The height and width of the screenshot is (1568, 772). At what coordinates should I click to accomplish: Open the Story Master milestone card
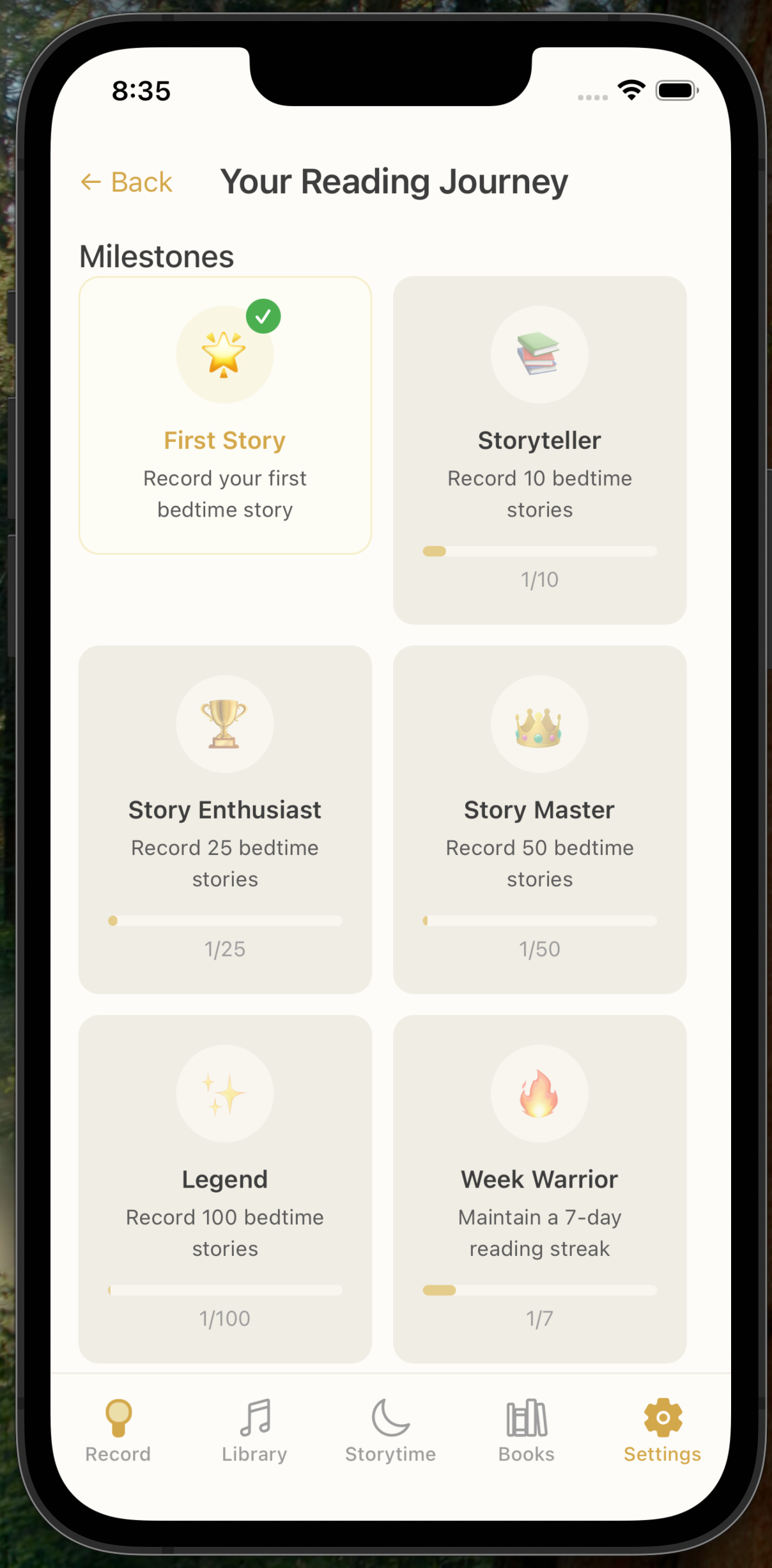click(x=540, y=819)
